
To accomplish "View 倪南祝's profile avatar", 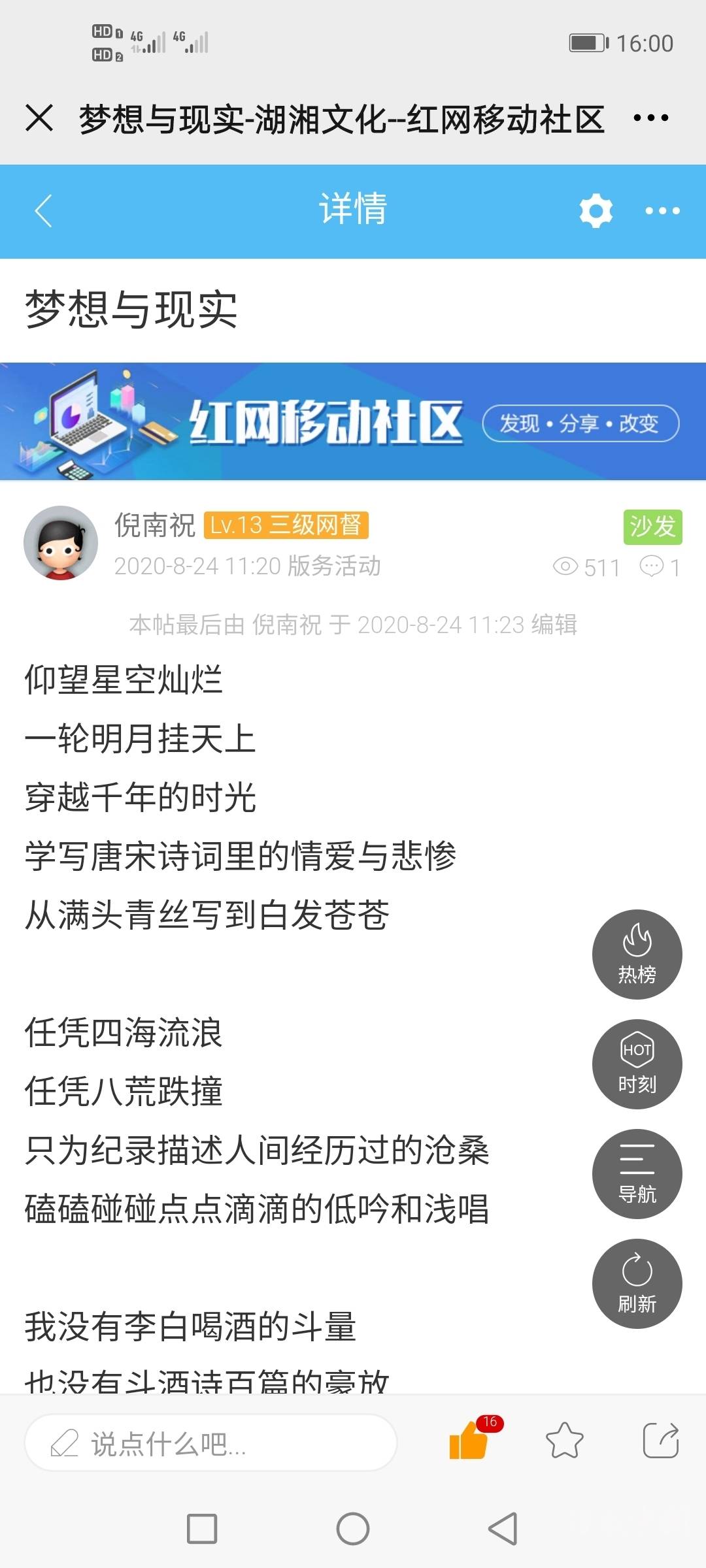I will (x=61, y=543).
